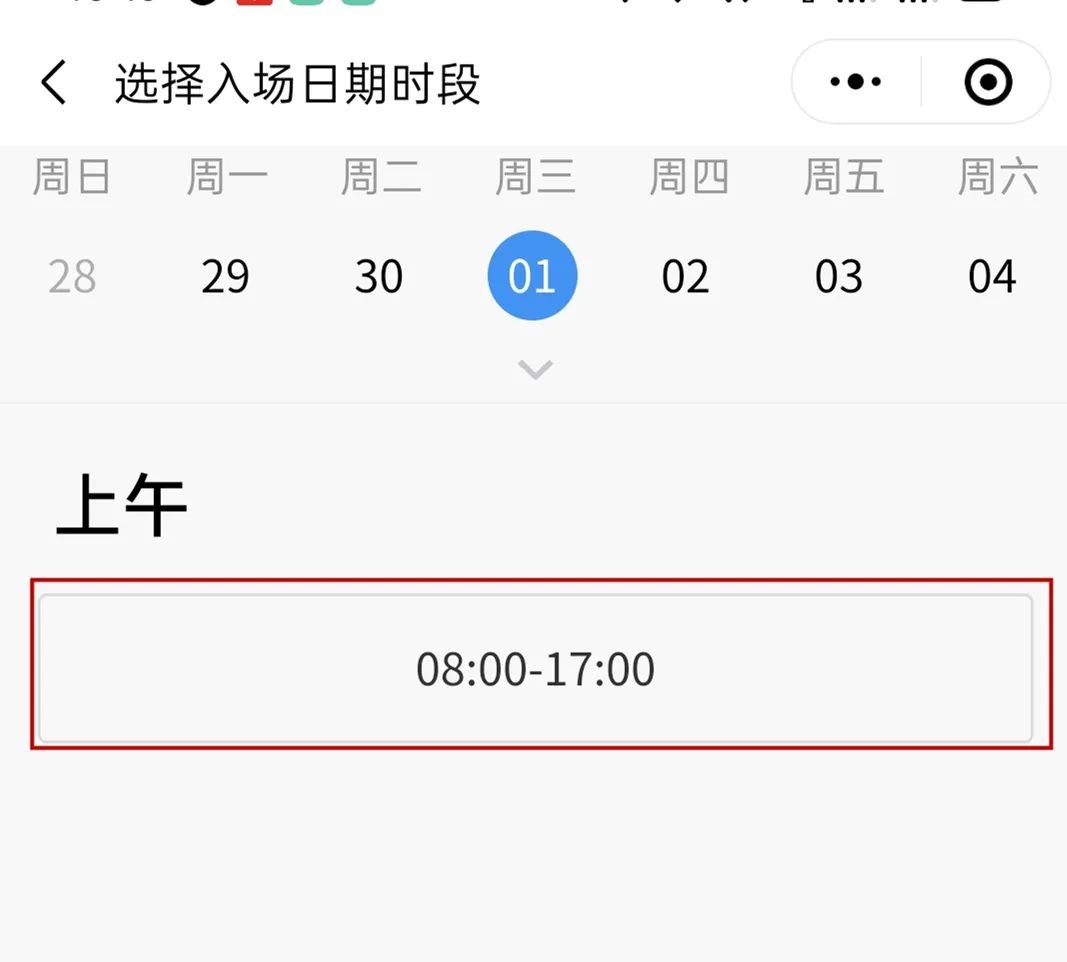
Task: Go back from the entry date selection page
Action: [x=54, y=82]
